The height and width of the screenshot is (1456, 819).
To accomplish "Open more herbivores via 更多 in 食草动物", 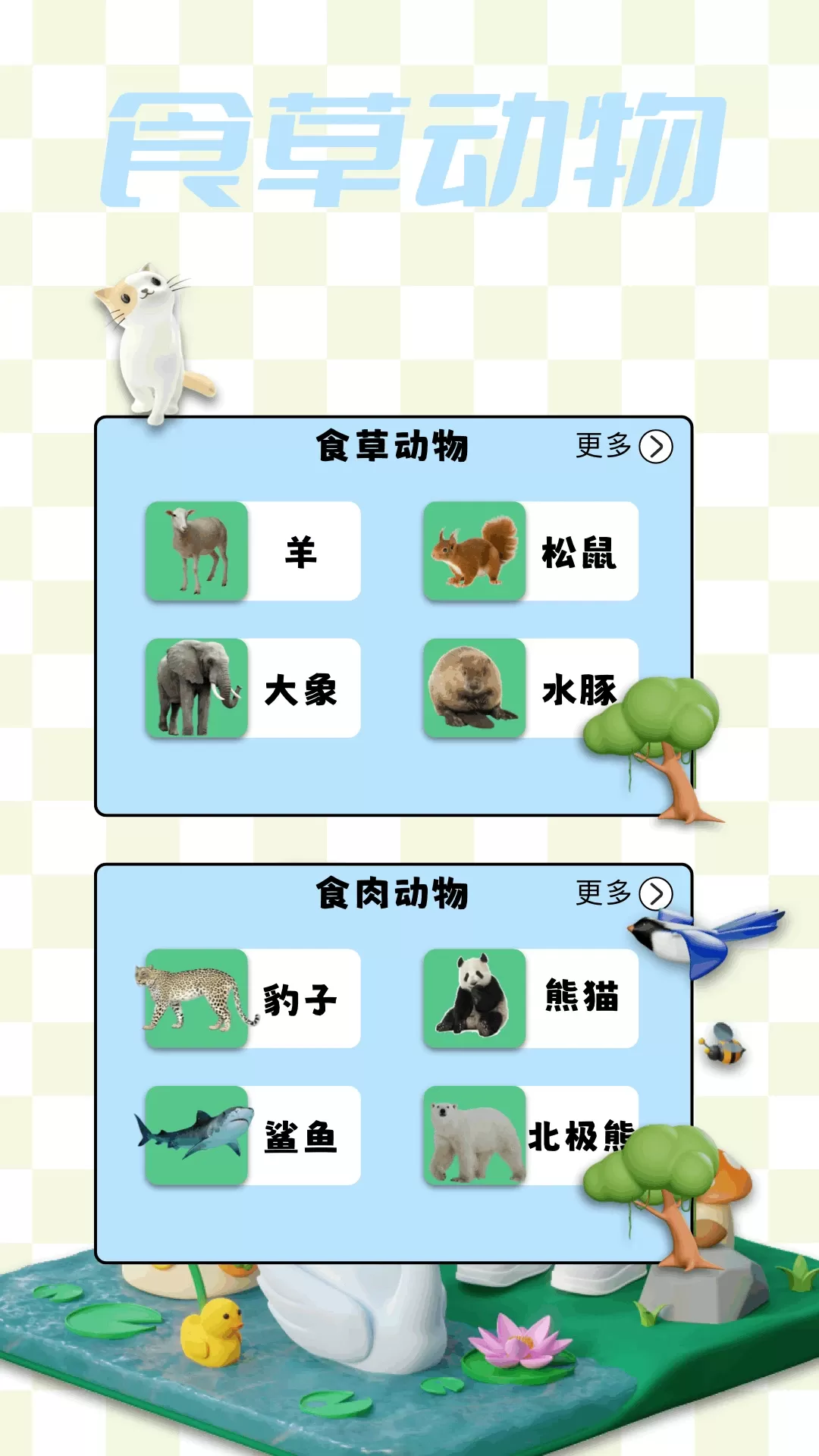I will tap(623, 446).
